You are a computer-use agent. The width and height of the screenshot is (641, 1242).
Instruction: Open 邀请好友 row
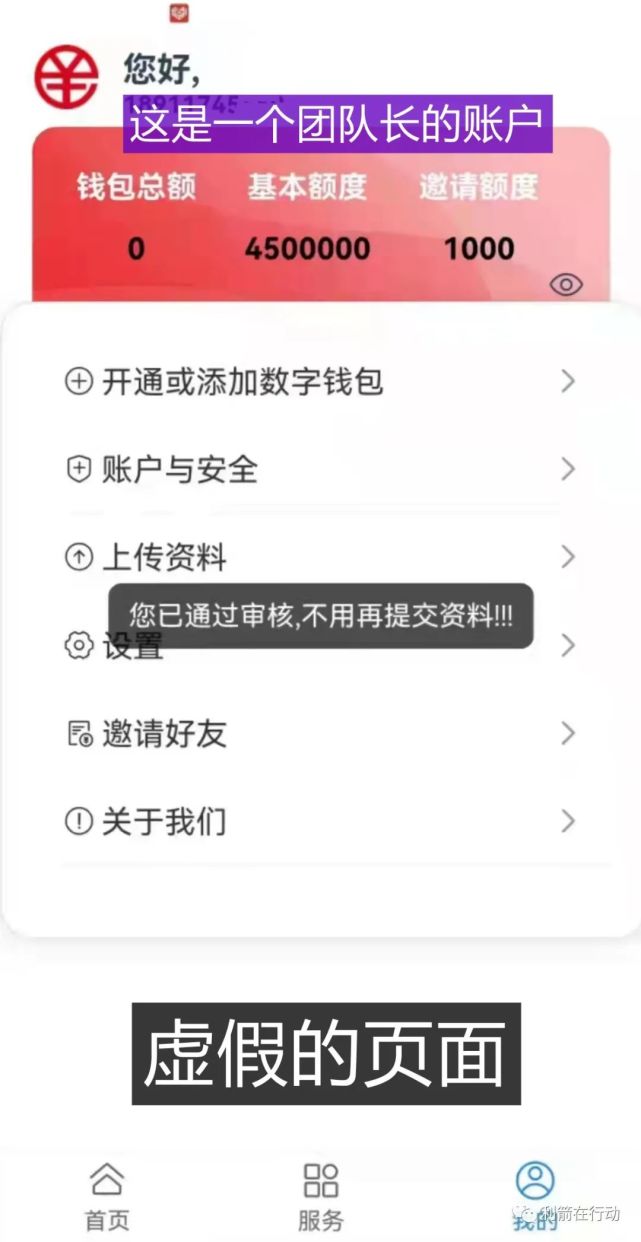pyautogui.click(x=320, y=733)
